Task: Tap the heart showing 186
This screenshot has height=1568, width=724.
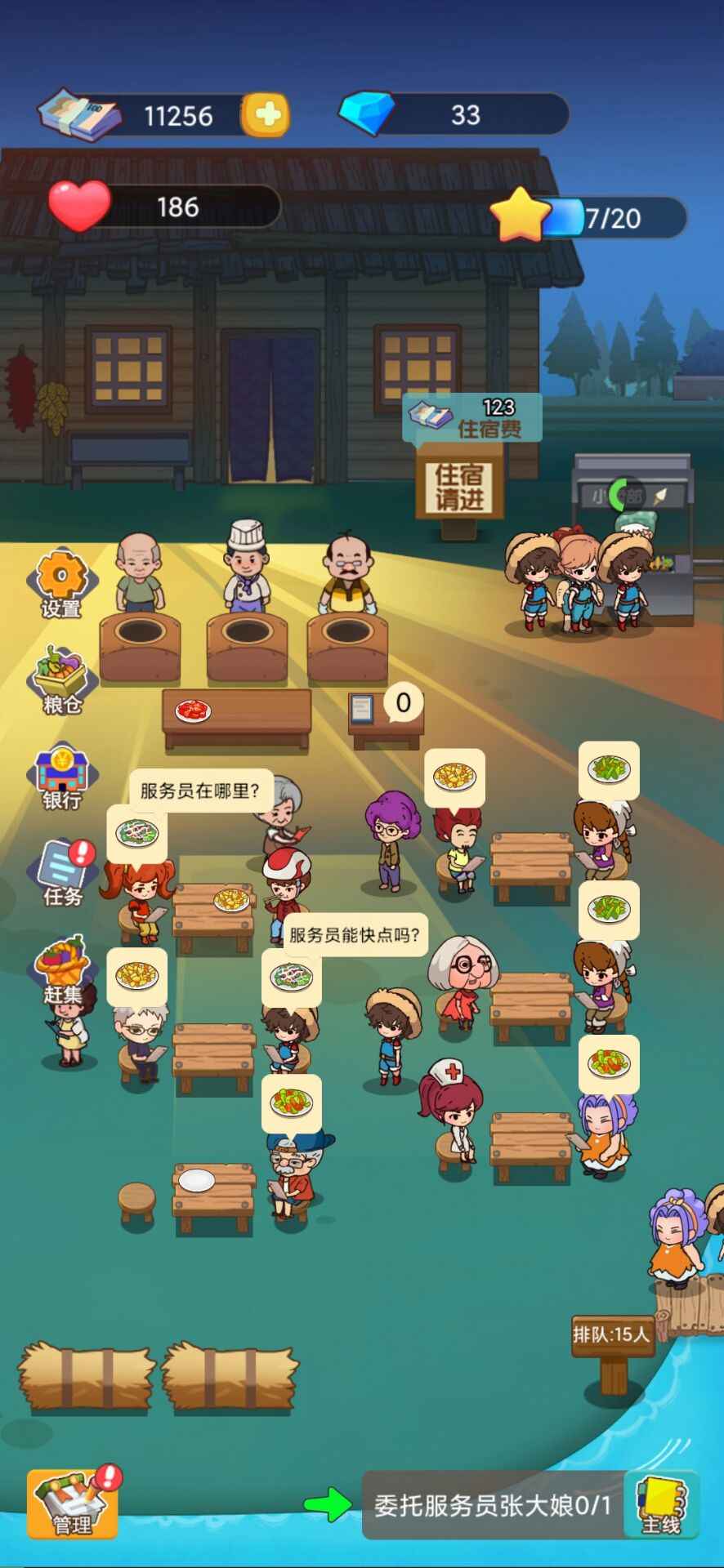Action: [78, 204]
